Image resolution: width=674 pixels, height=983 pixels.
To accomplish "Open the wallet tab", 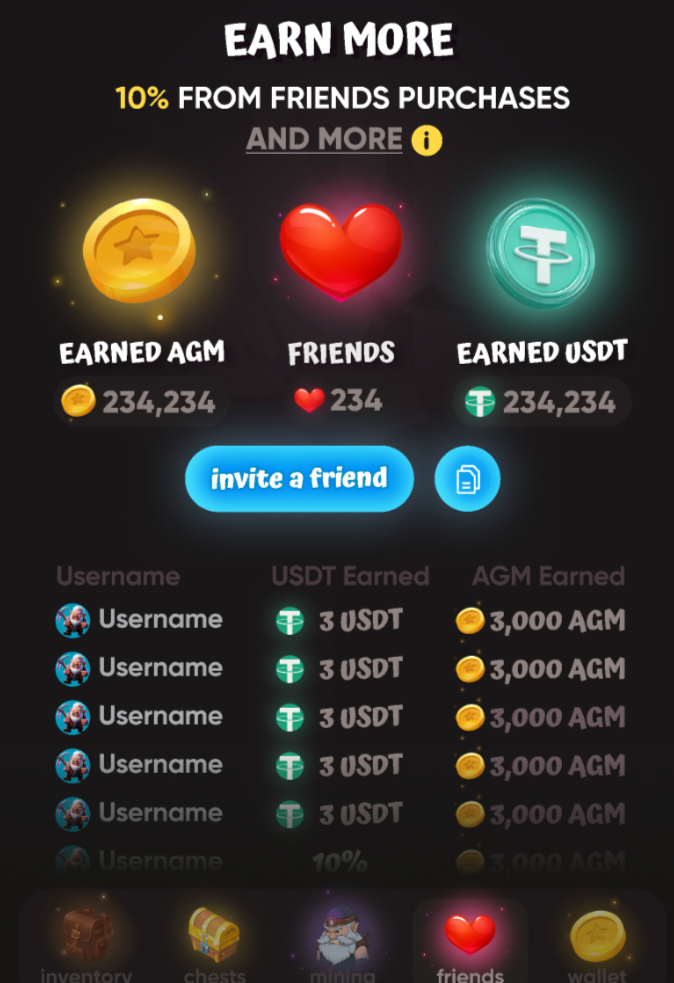I will click(597, 942).
